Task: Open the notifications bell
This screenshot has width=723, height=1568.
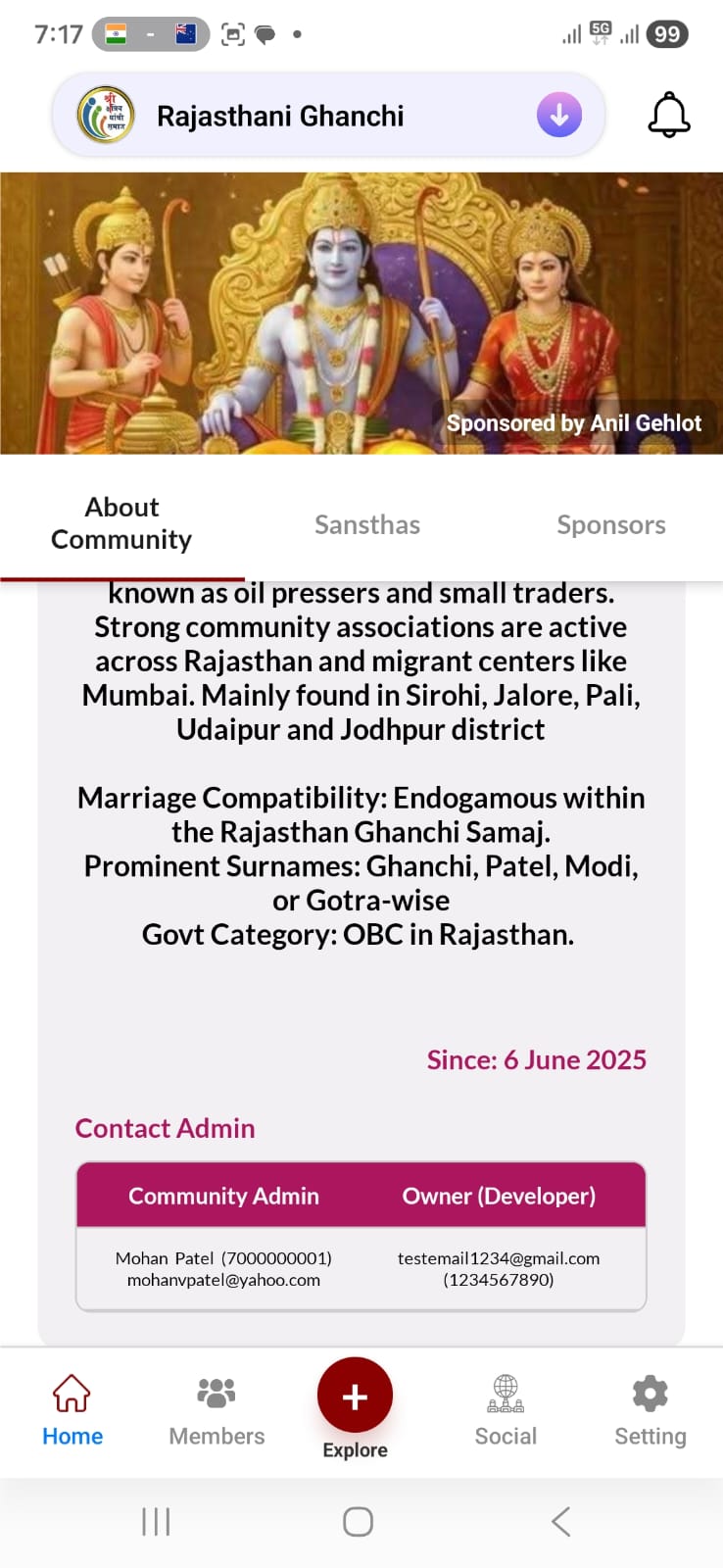Action: click(x=669, y=116)
